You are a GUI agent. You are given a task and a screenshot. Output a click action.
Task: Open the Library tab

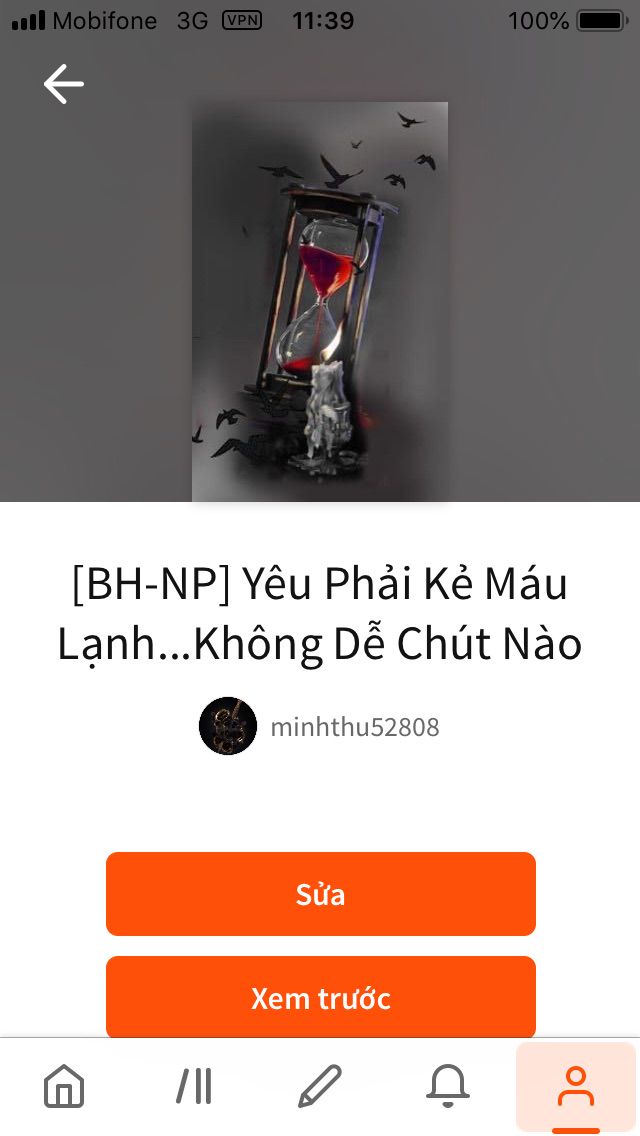click(193, 1086)
